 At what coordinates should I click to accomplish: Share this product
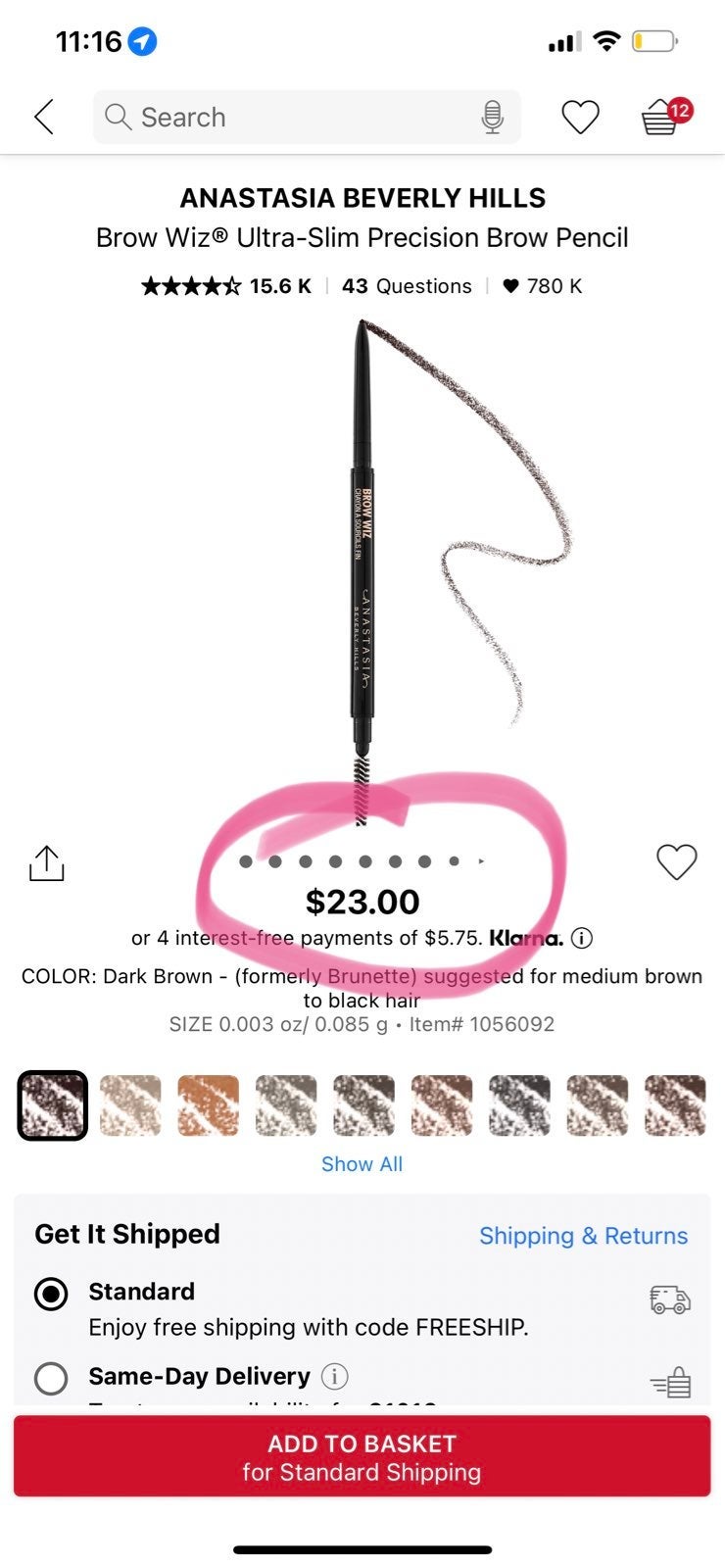(x=46, y=863)
